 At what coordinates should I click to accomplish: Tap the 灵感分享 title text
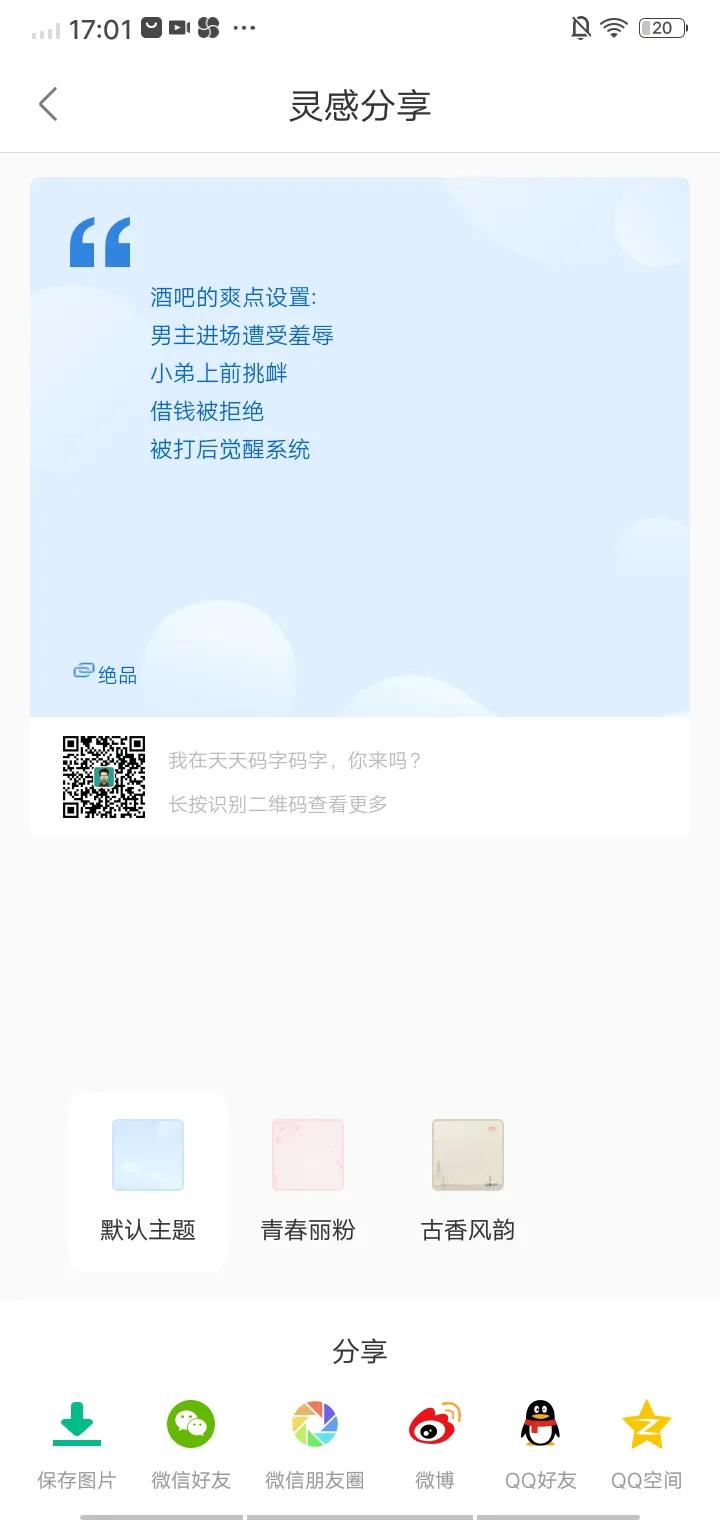point(359,104)
